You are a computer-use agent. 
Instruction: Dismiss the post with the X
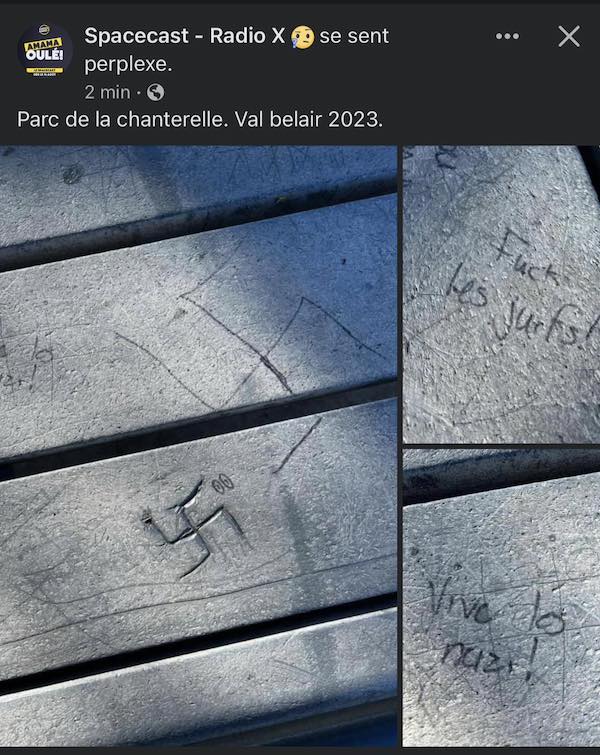[568, 37]
